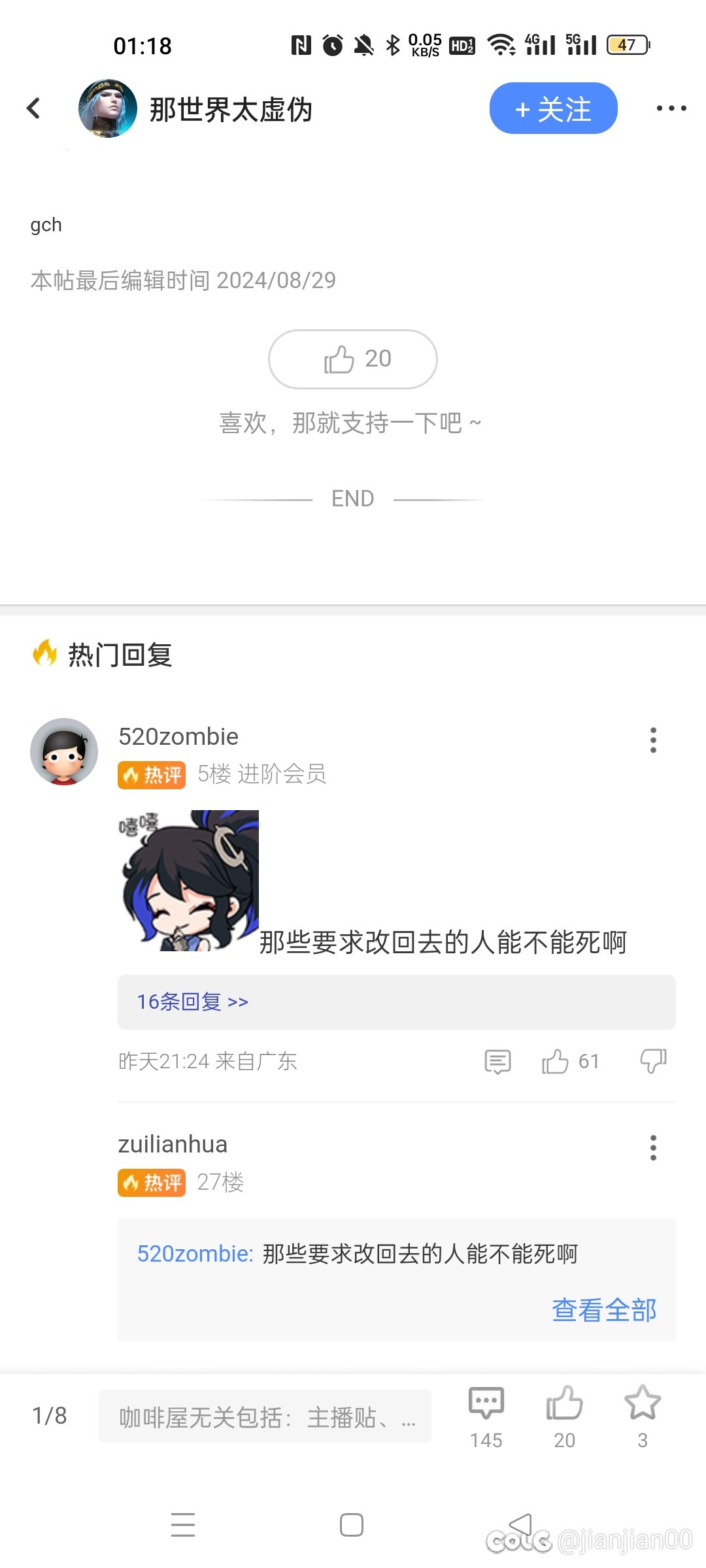Image resolution: width=706 pixels, height=1568 pixels.
Task: Open 520zombie's avatar
Action: (x=64, y=751)
